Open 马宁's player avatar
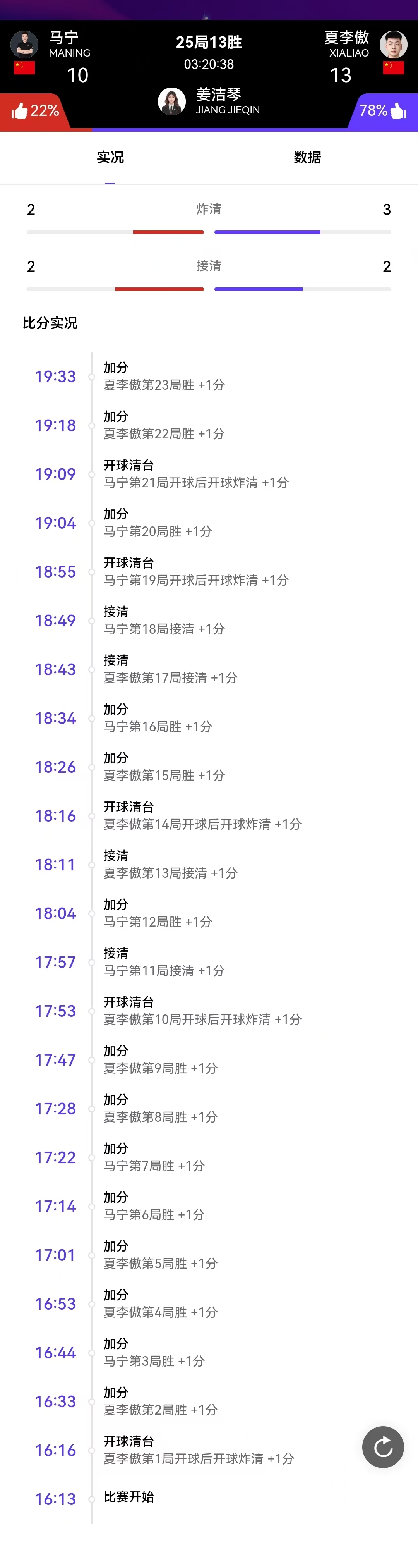The image size is (418, 1568). coord(24,45)
